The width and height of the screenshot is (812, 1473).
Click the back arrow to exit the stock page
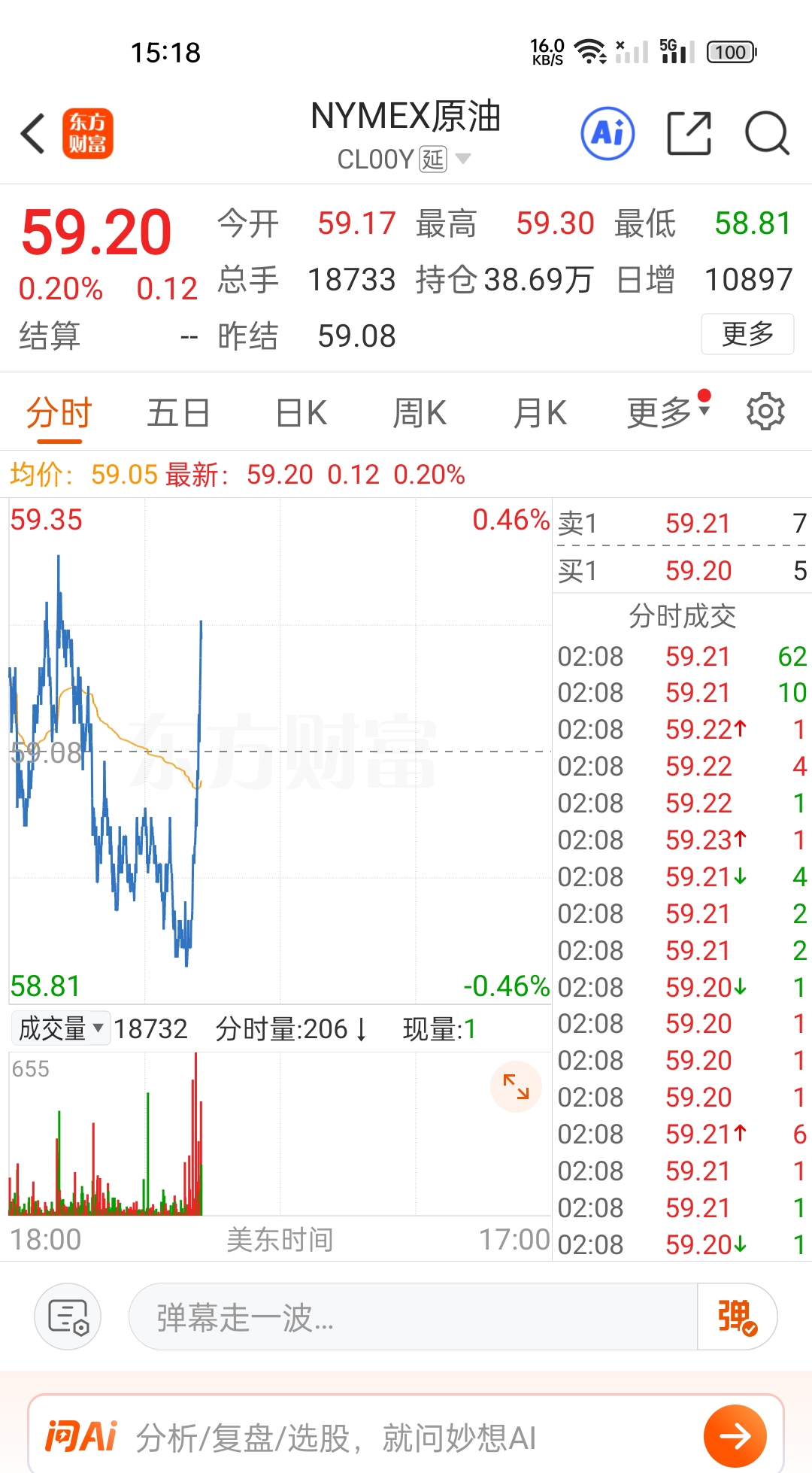coord(32,132)
